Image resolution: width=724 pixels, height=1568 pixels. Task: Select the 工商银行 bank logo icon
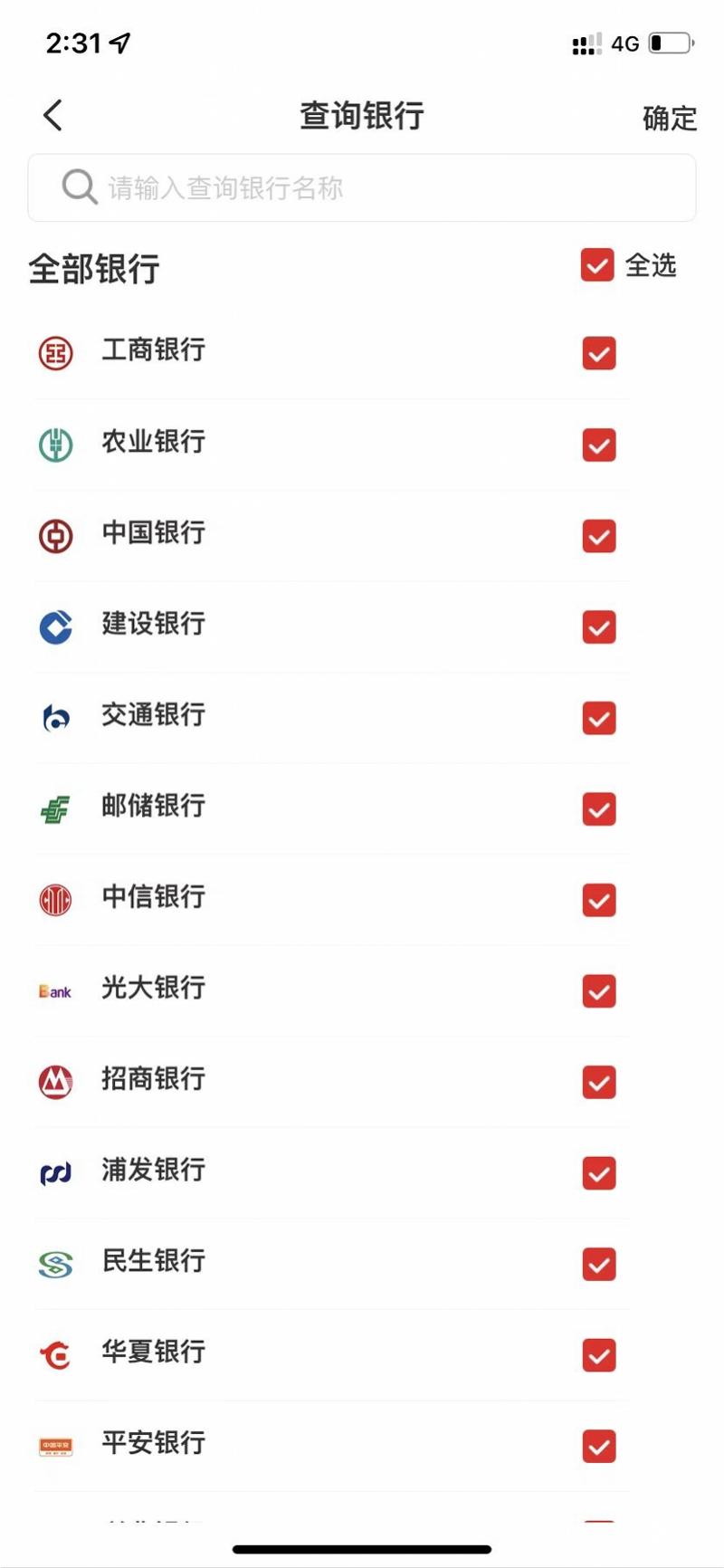tap(54, 353)
